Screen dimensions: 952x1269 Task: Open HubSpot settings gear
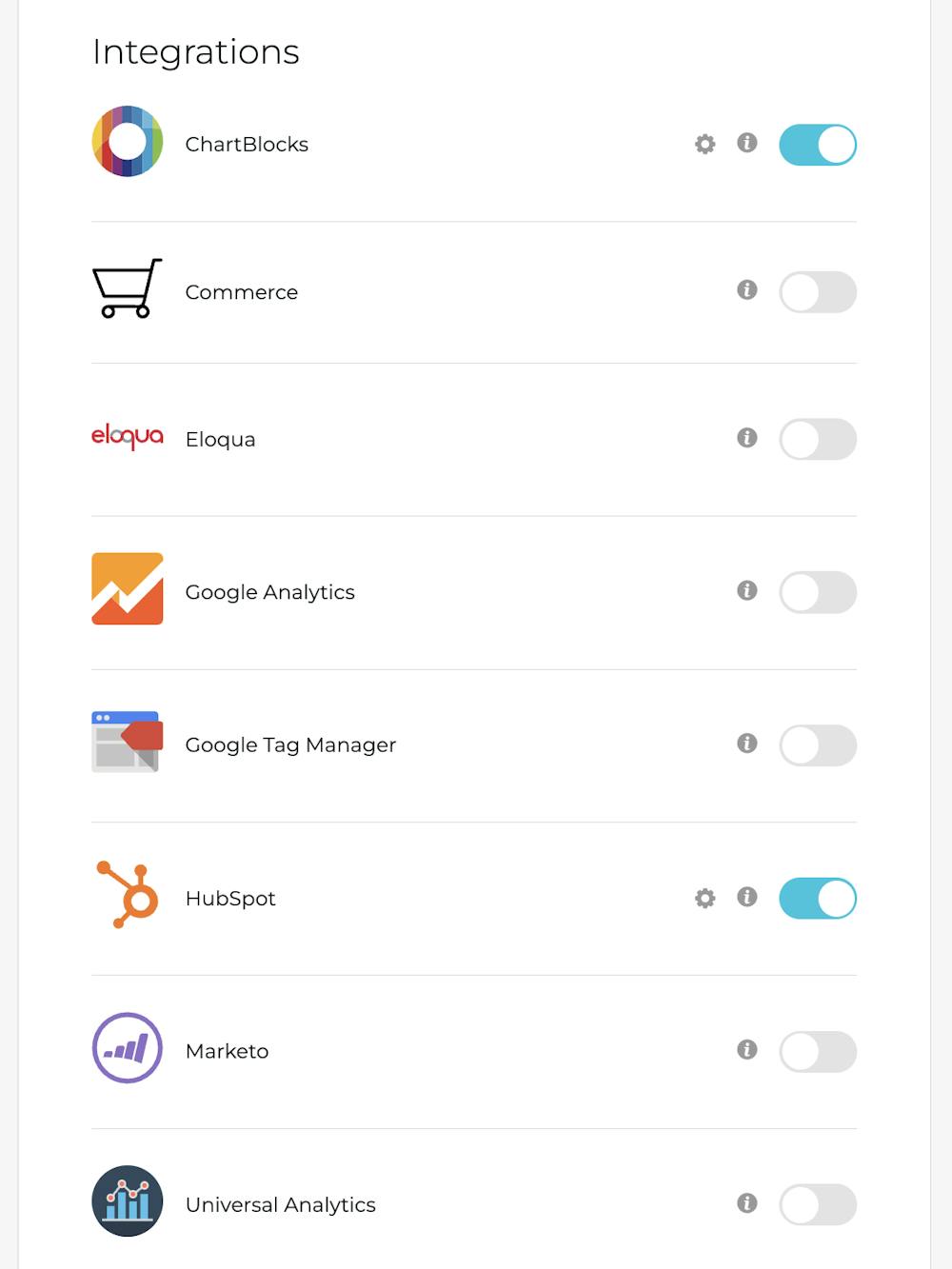click(704, 899)
